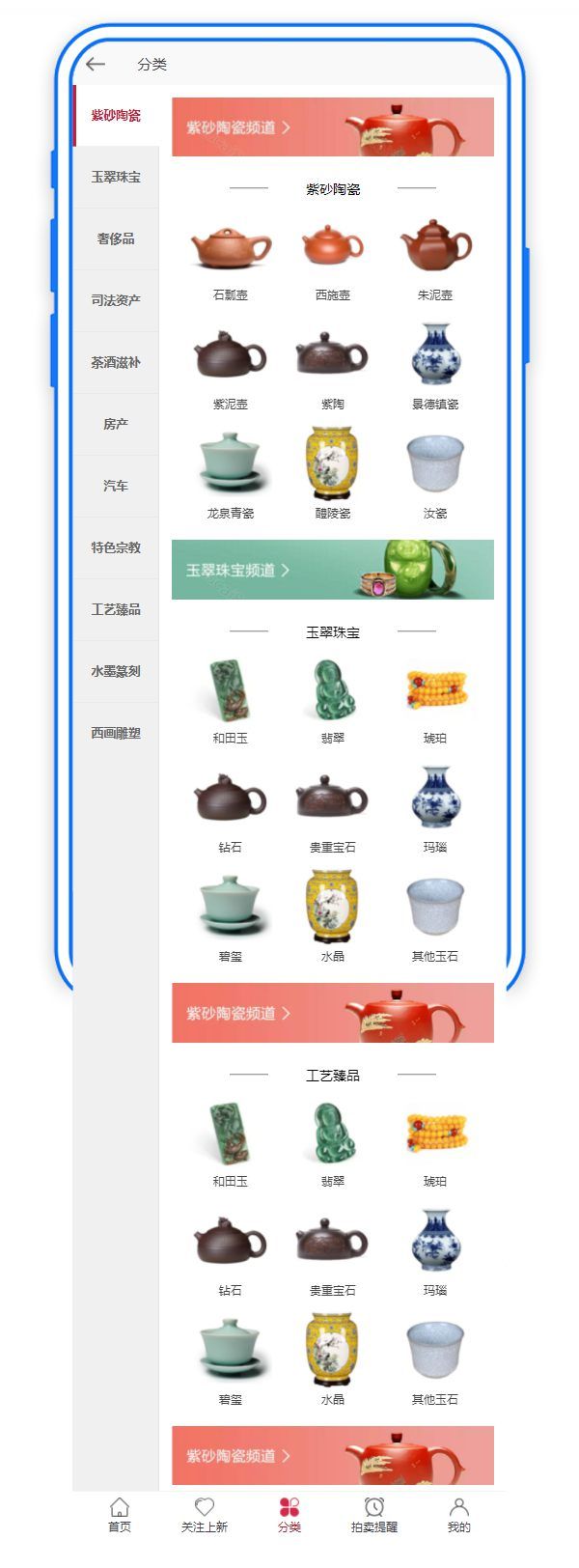
Task: Select 司法资产 in the sidebar categories
Action: (x=116, y=300)
